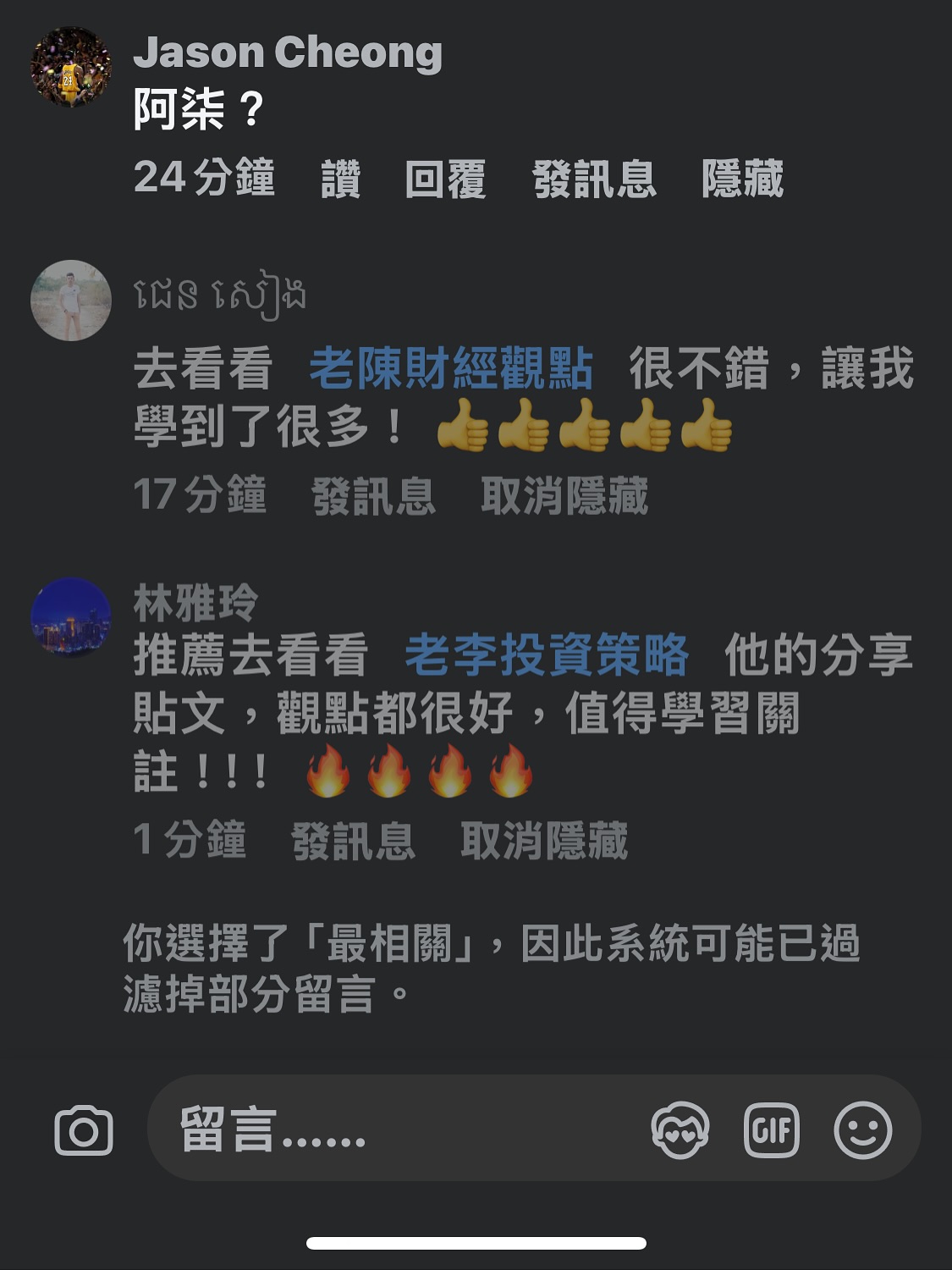
Task: Send message to Jason Cheong
Action: tap(594, 179)
